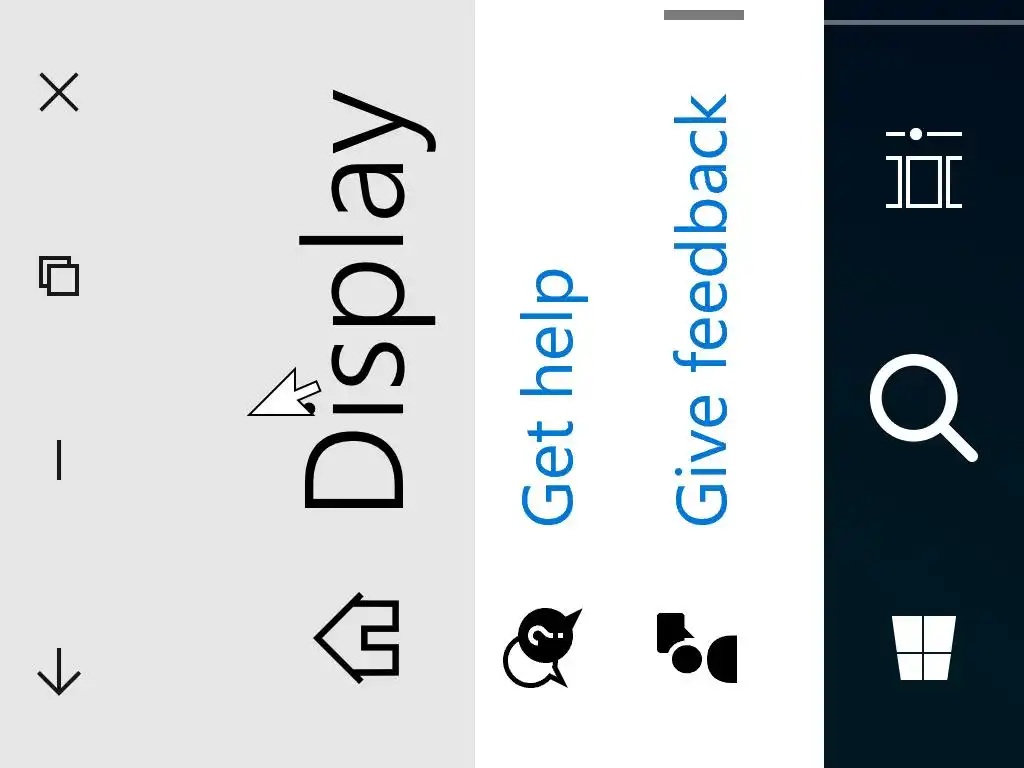
Task: Close the Settings window
Action: 59,93
